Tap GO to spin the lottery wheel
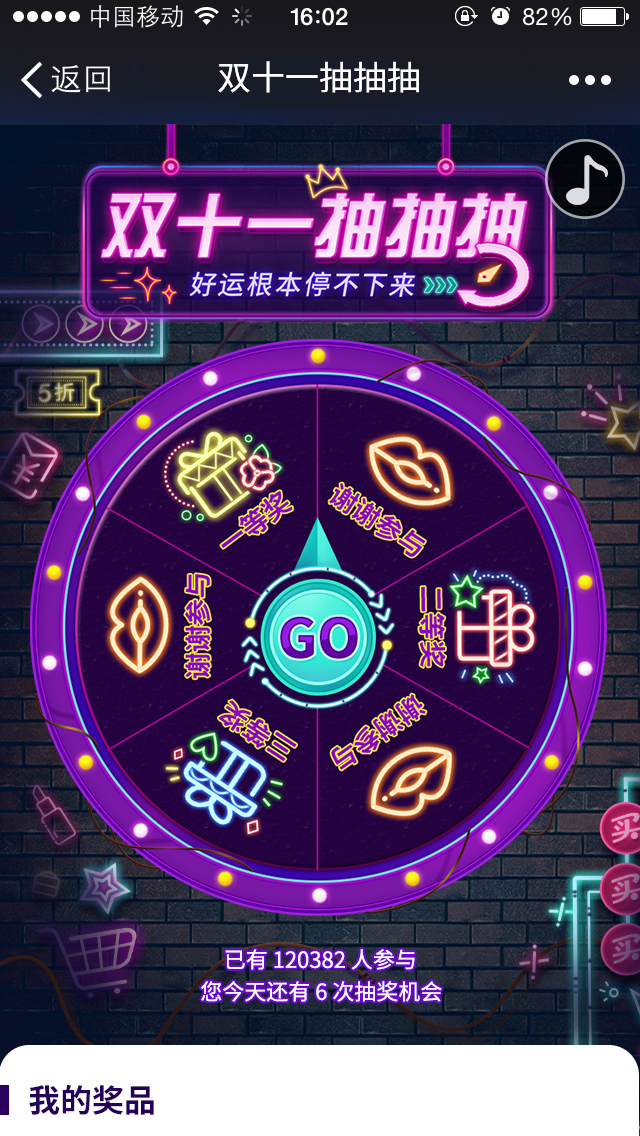Image resolution: width=640 pixels, height=1136 pixels. (x=319, y=637)
